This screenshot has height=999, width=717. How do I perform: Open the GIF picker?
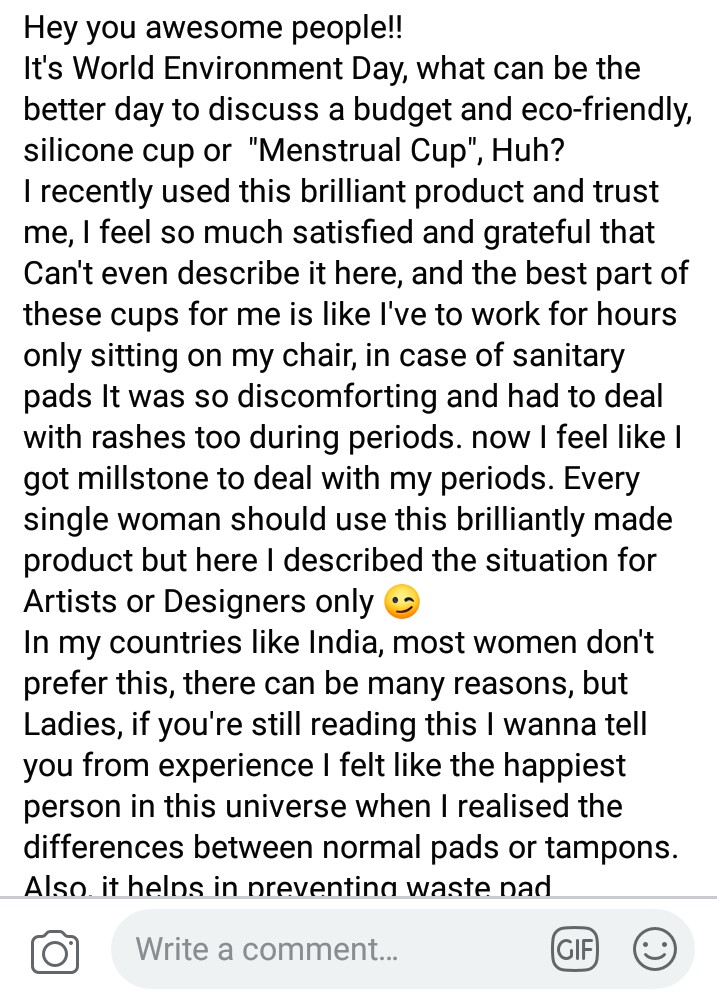click(x=574, y=949)
